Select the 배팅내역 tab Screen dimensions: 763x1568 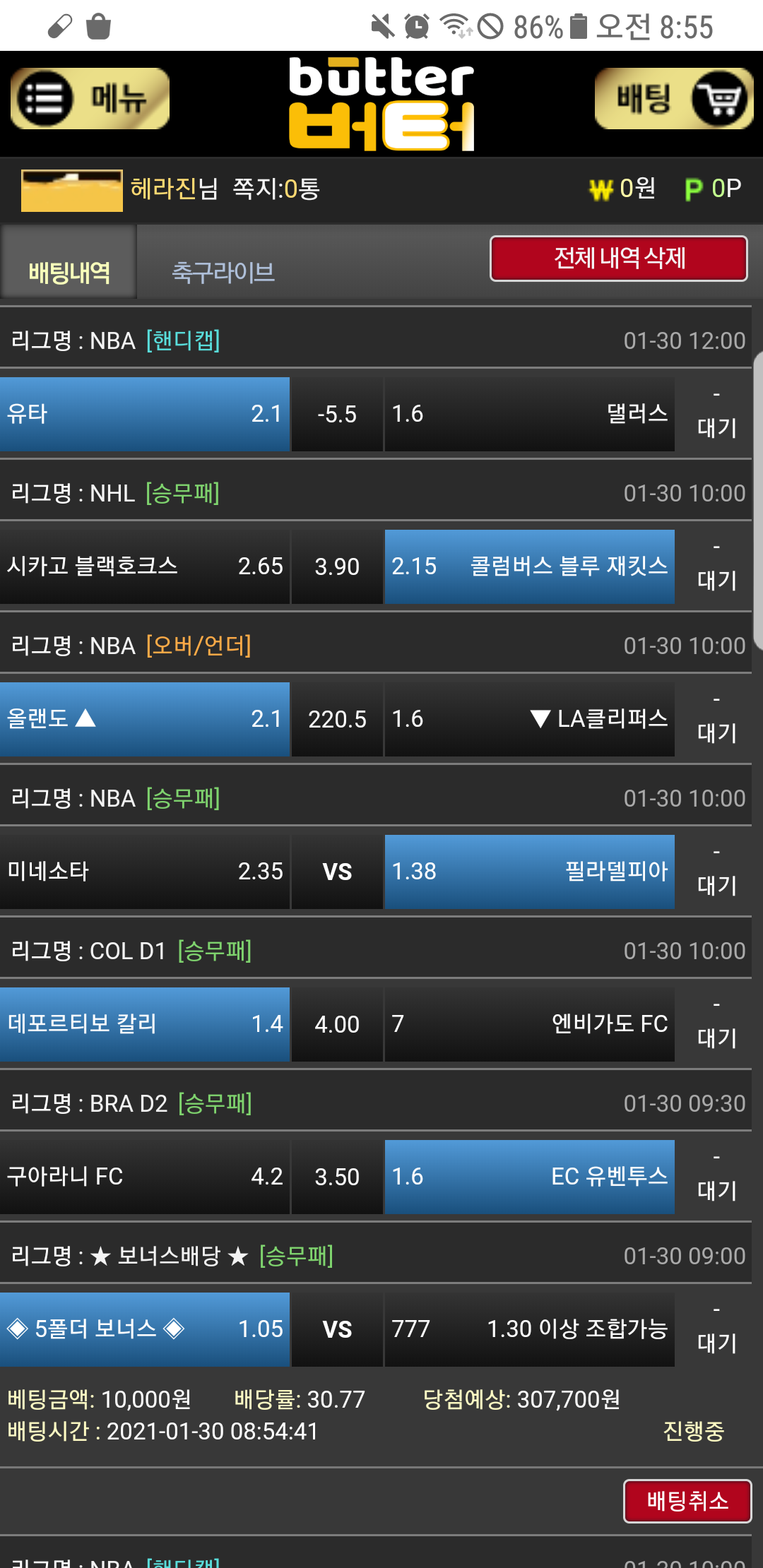(69, 272)
